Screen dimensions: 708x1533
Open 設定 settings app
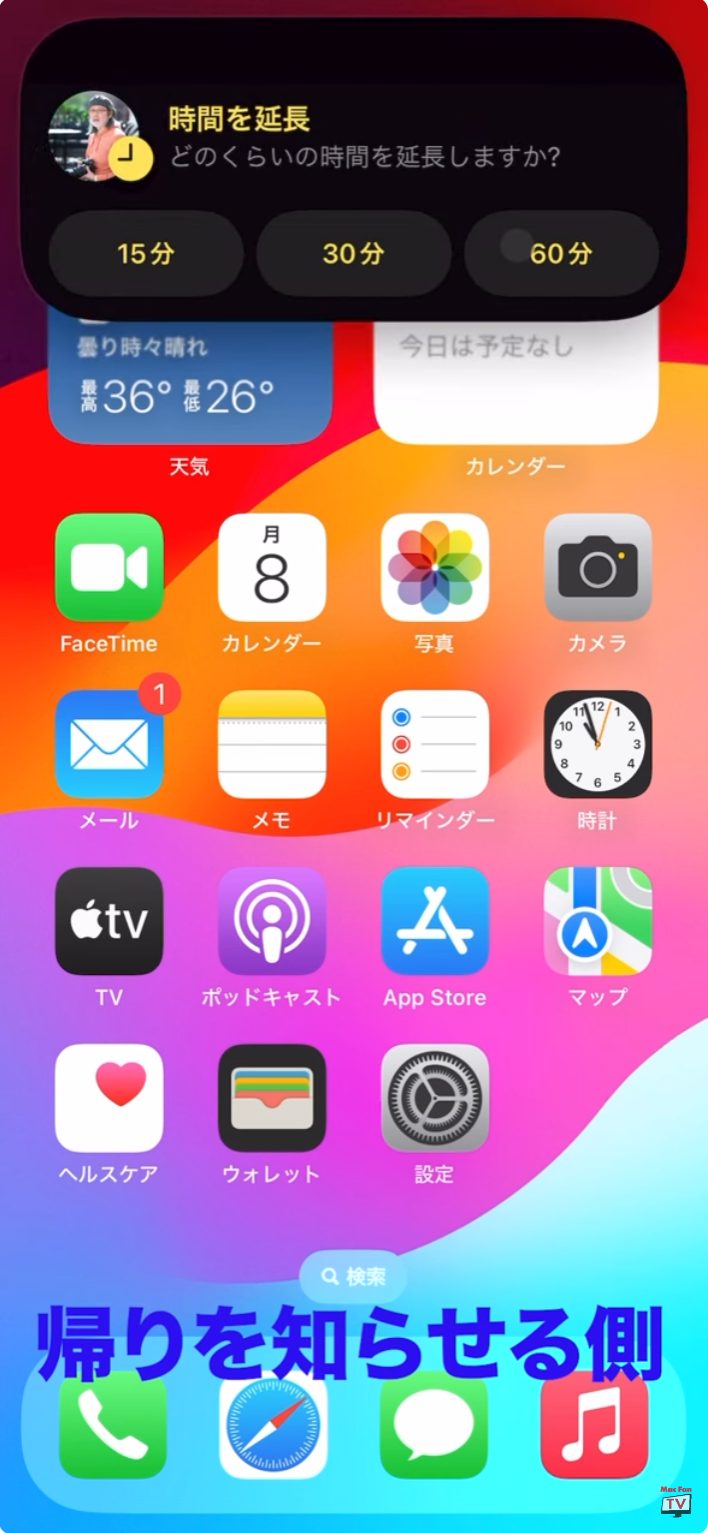click(435, 1098)
